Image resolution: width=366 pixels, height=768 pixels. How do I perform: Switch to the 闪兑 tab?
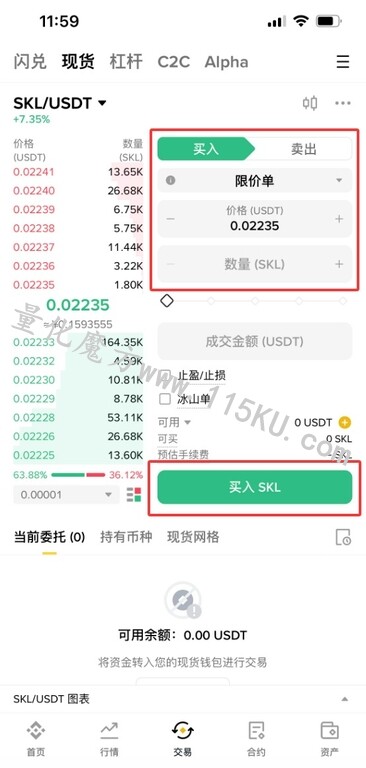[30, 62]
